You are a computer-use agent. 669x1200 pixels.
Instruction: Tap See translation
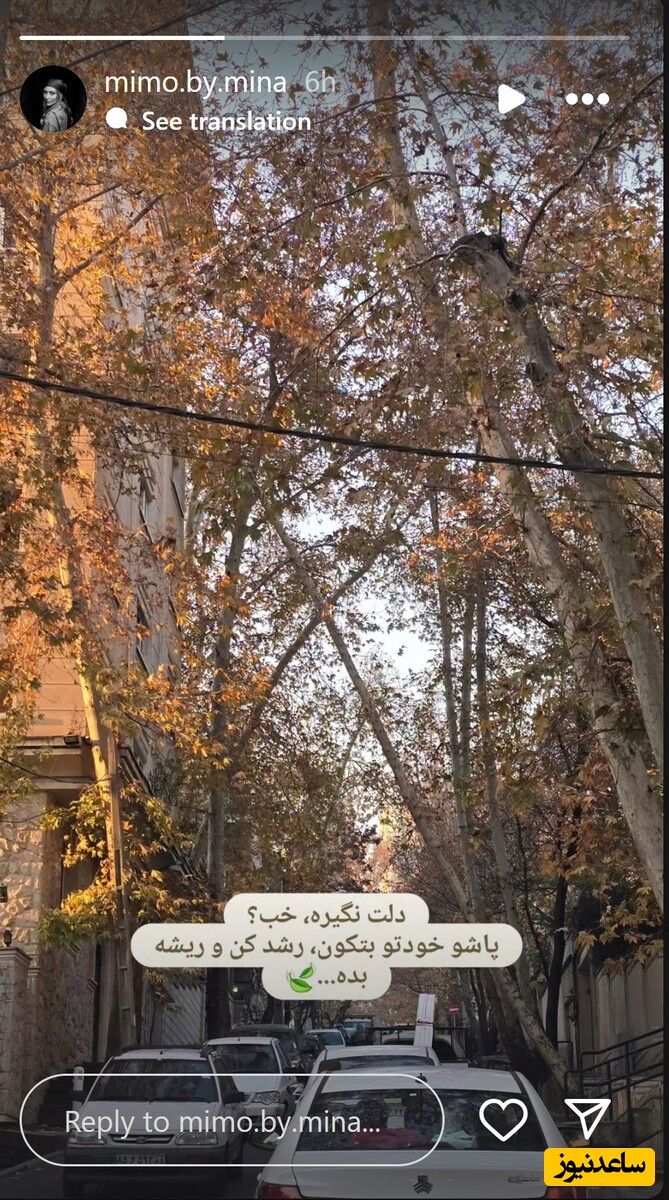coord(226,122)
